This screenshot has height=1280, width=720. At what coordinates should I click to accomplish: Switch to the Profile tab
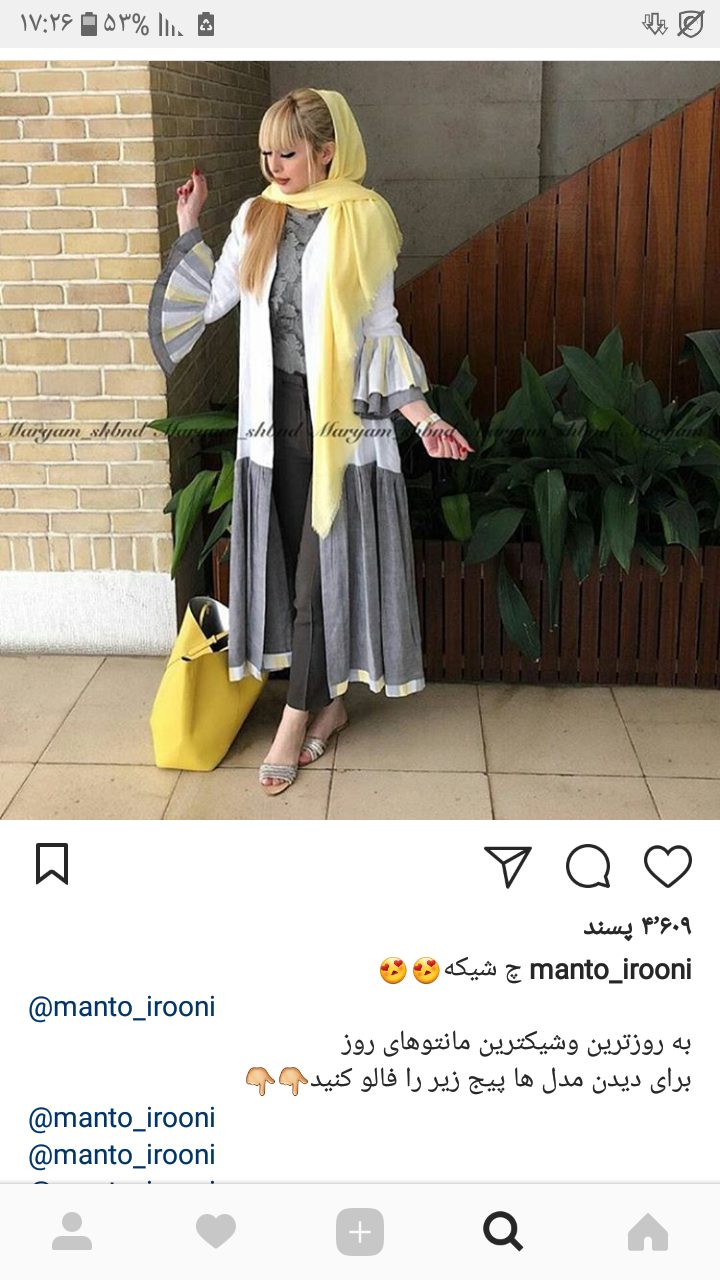72,1232
